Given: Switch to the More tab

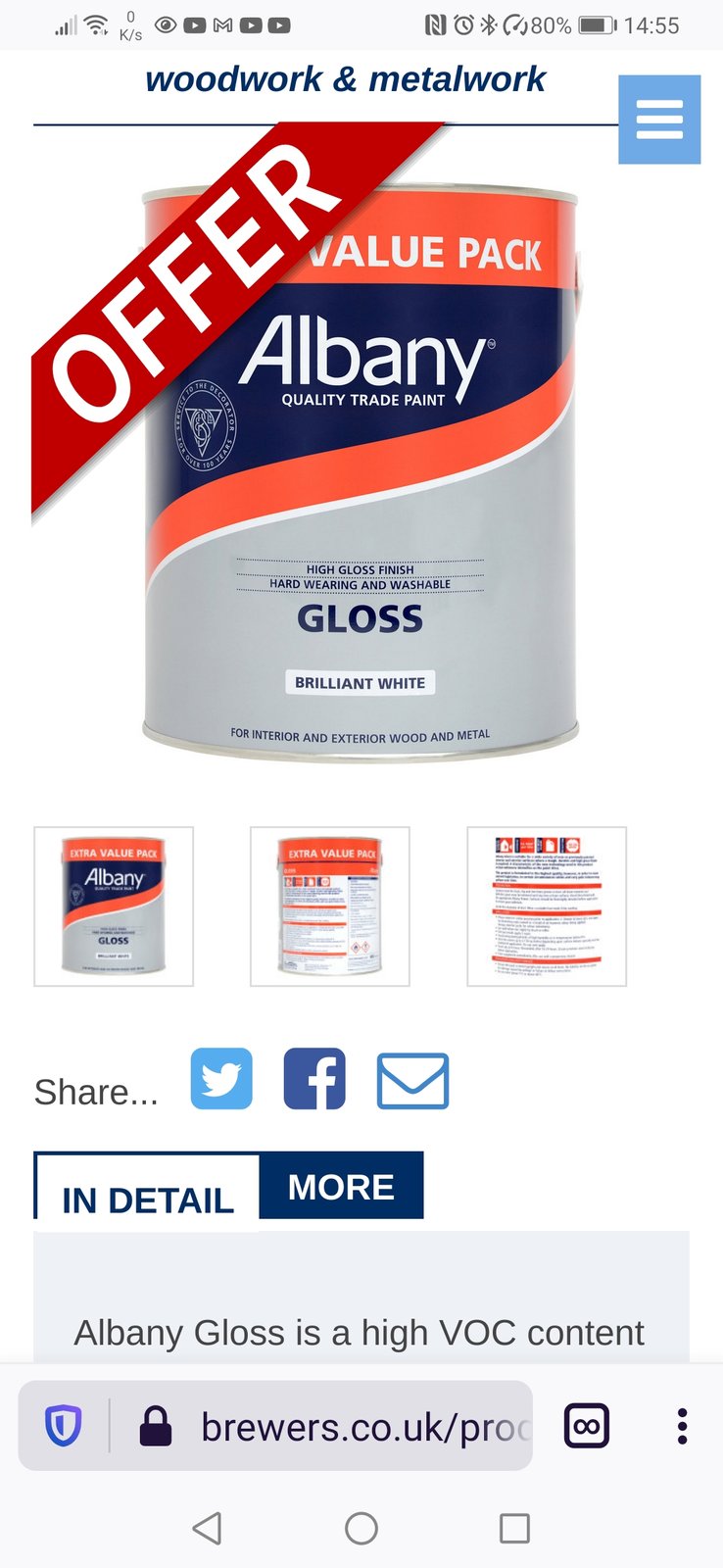Looking at the screenshot, I should click(x=341, y=1186).
